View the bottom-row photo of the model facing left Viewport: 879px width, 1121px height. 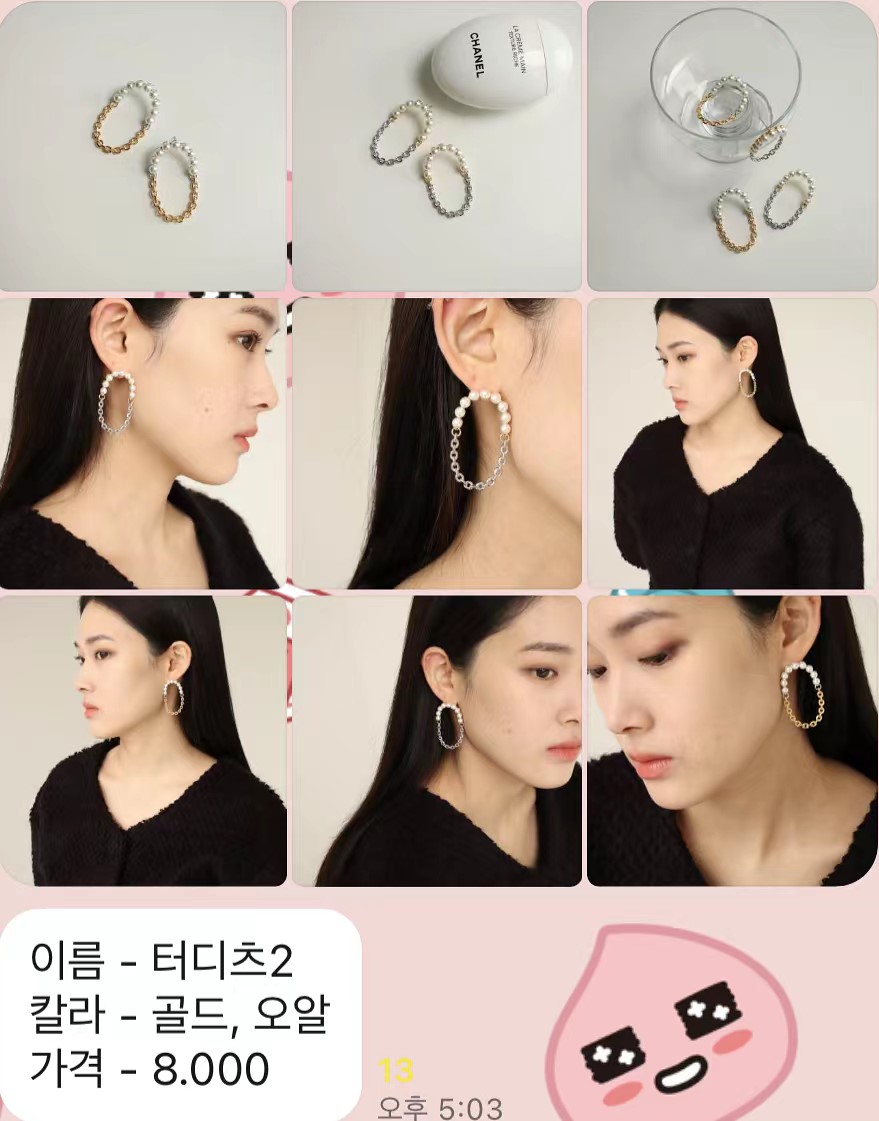pyautogui.click(x=143, y=741)
